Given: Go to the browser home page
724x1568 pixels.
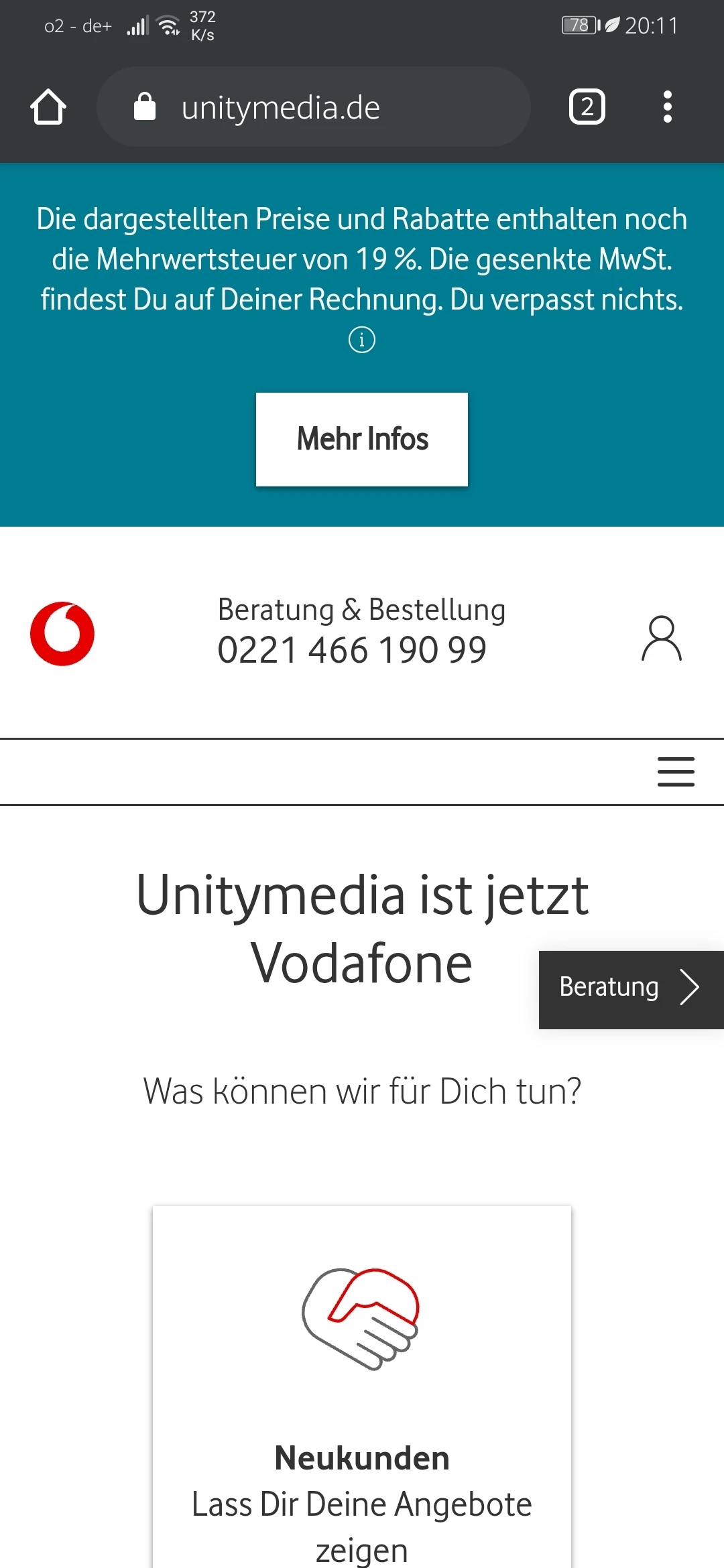Looking at the screenshot, I should coord(48,107).
